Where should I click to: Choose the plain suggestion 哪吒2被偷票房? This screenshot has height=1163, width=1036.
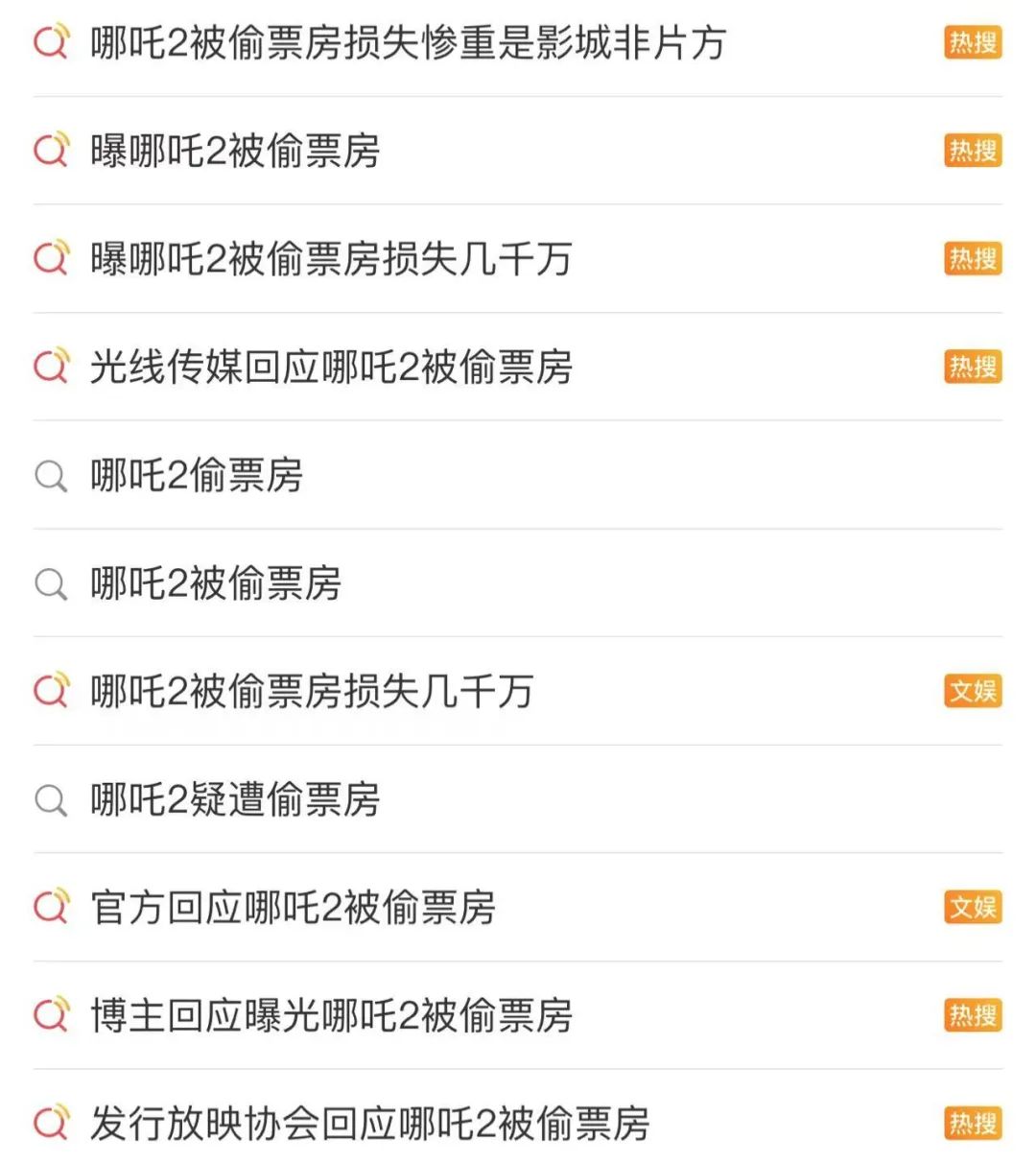point(216,583)
